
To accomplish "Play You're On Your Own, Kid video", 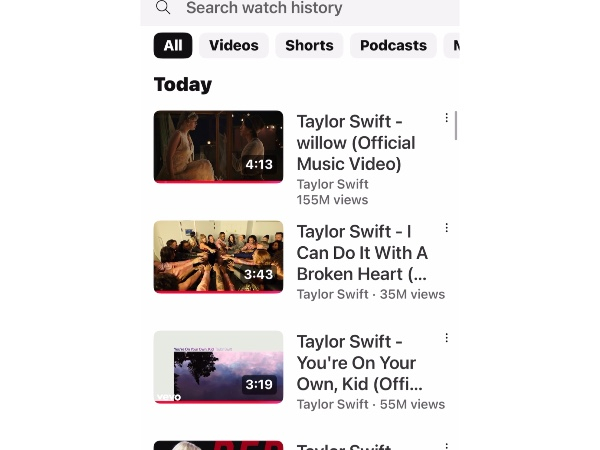I will [x=218, y=367].
